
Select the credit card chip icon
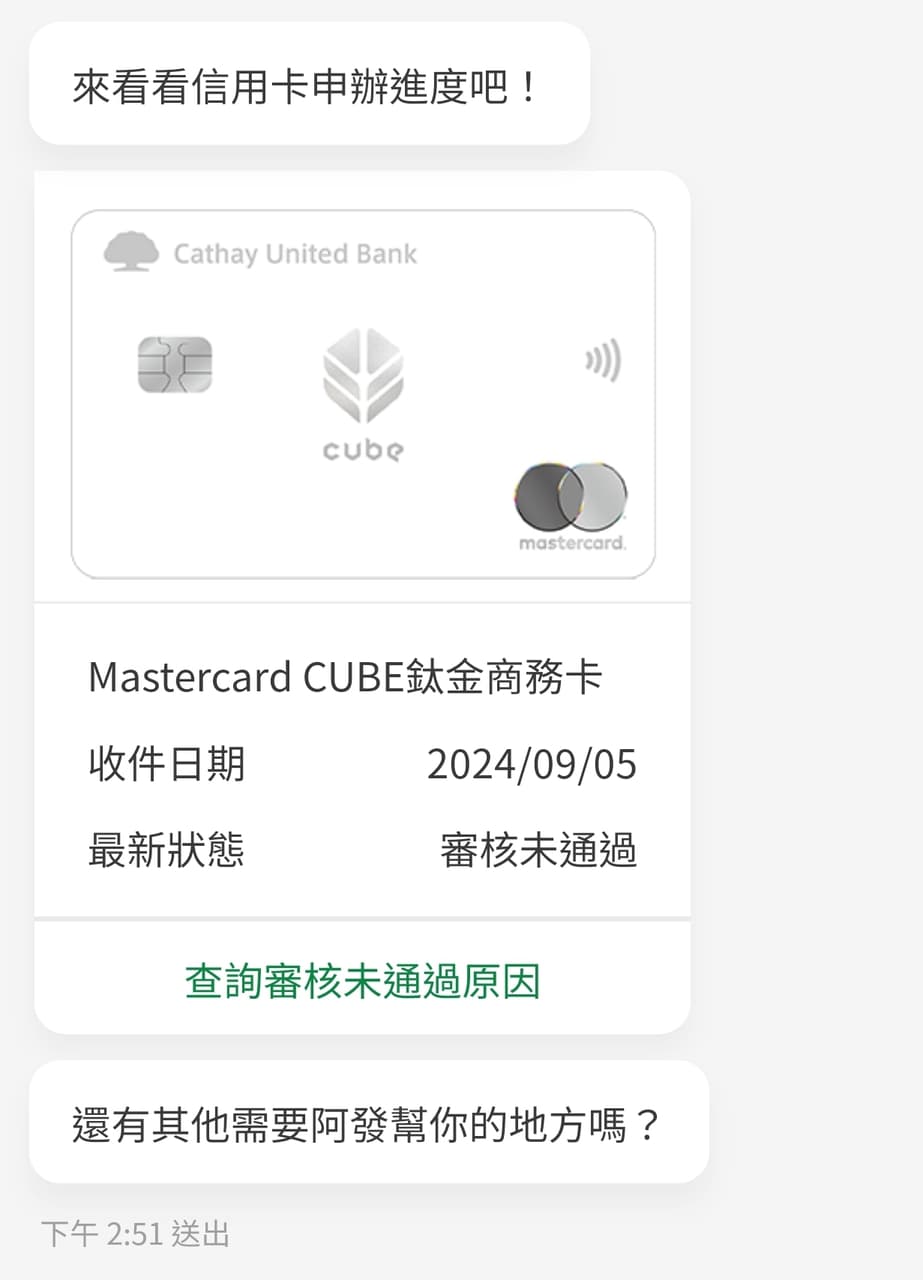click(x=175, y=363)
